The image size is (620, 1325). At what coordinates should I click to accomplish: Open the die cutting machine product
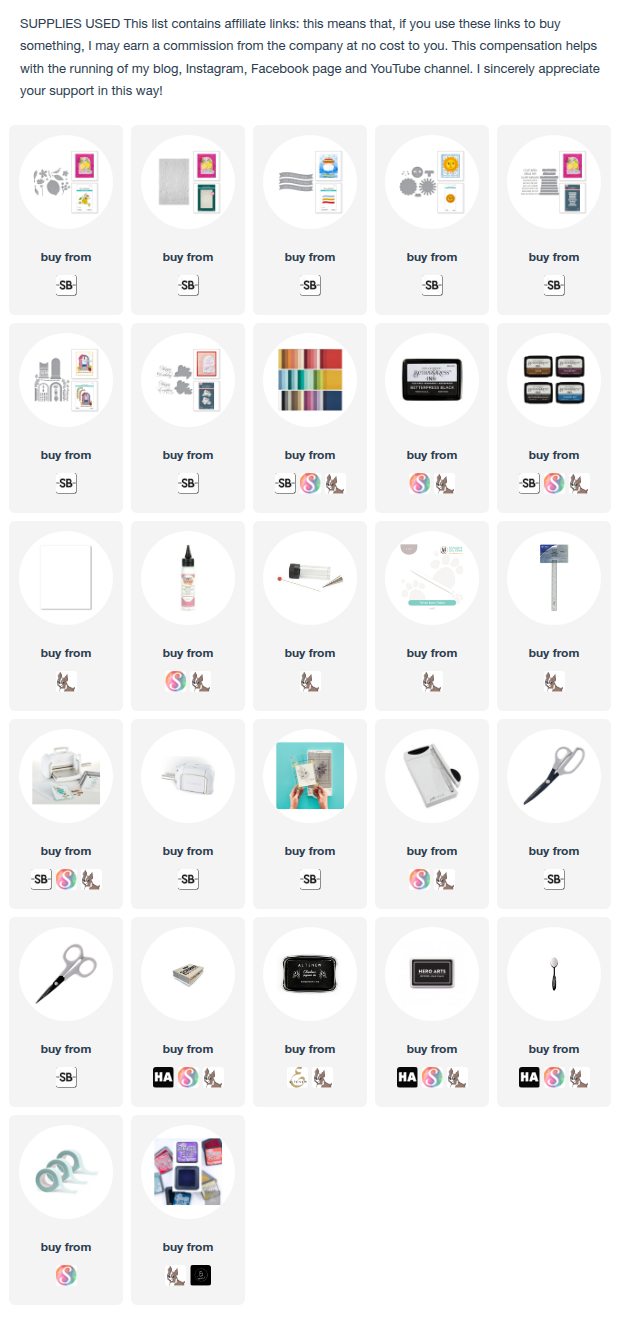tap(66, 776)
